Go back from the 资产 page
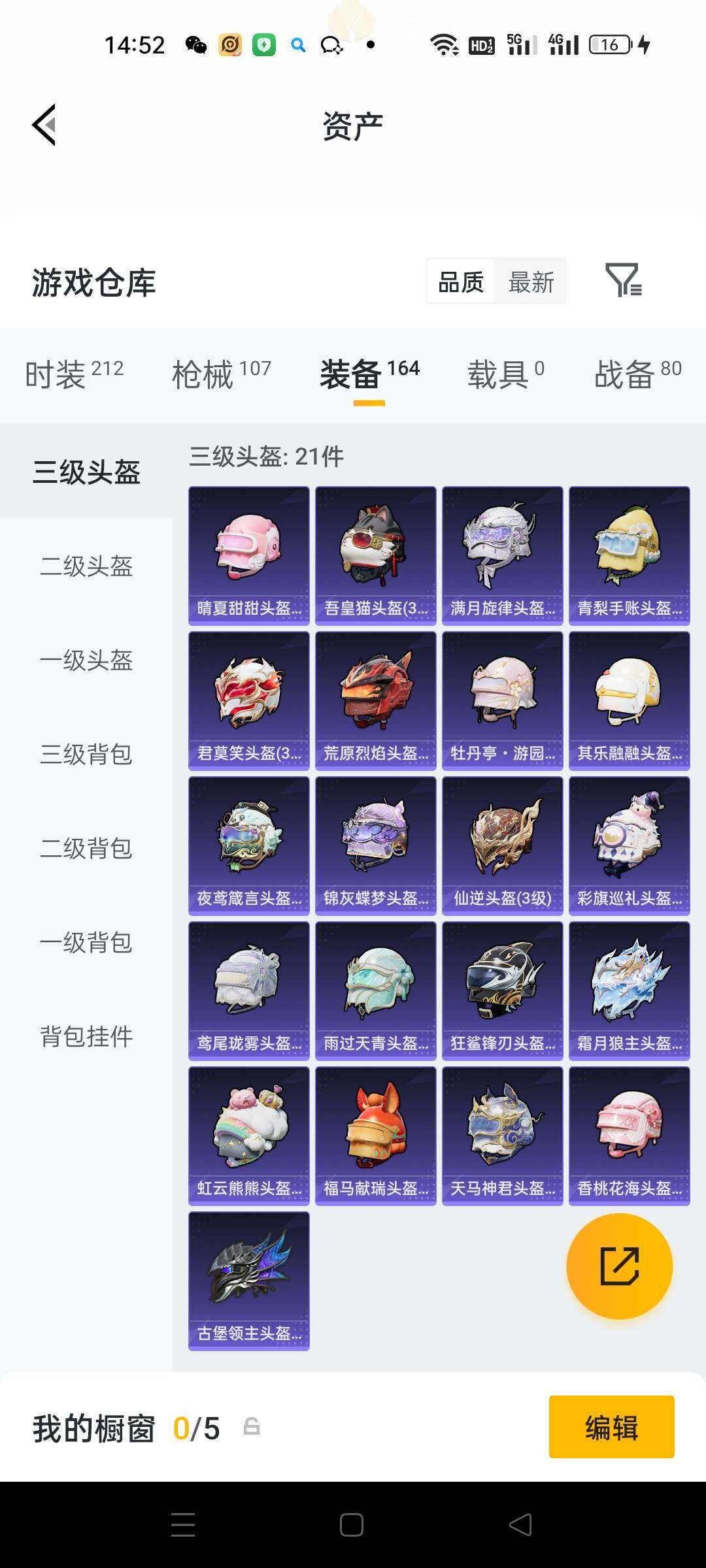 point(44,125)
